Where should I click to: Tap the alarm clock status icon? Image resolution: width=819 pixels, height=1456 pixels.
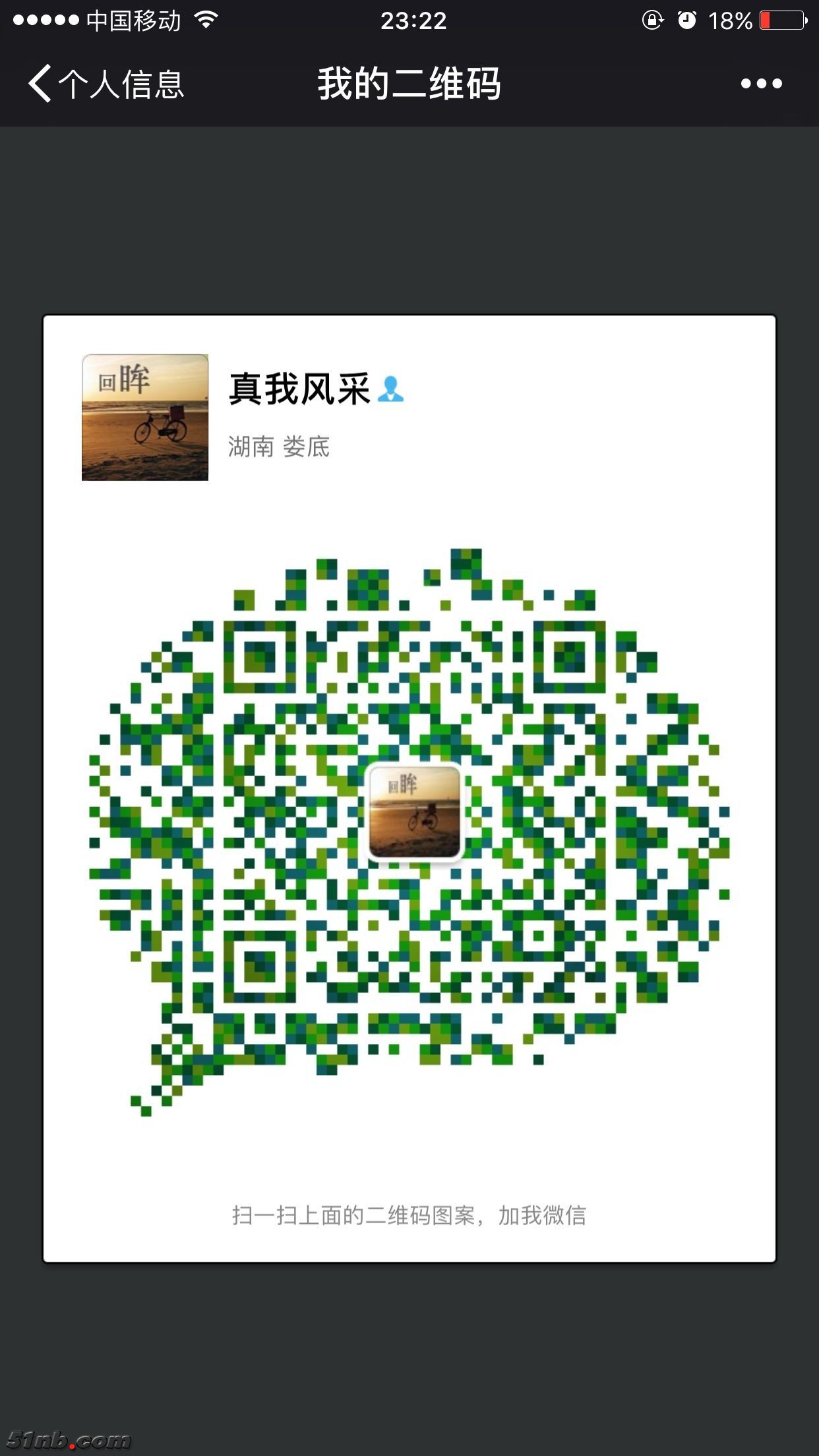tap(688, 20)
